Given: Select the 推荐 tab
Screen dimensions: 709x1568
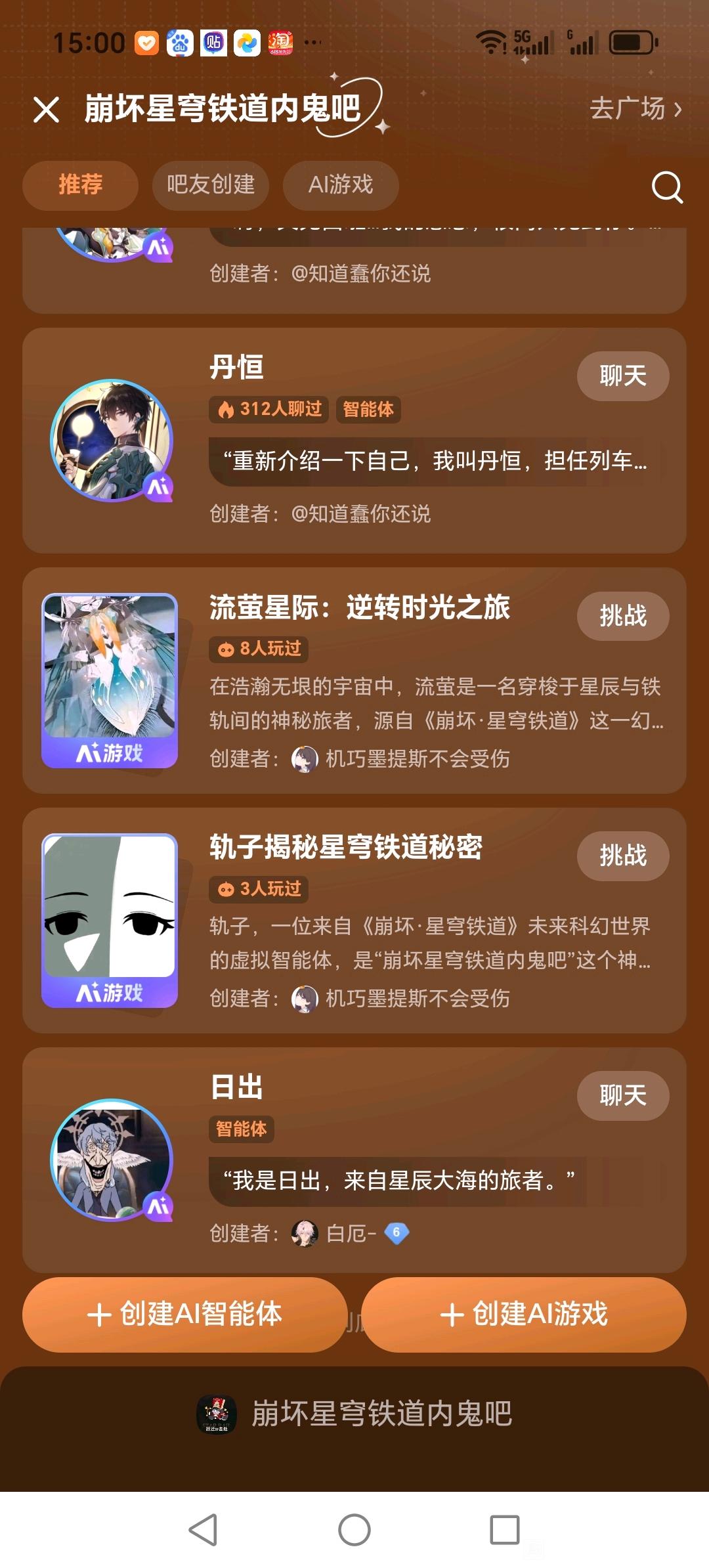Looking at the screenshot, I should click(80, 185).
